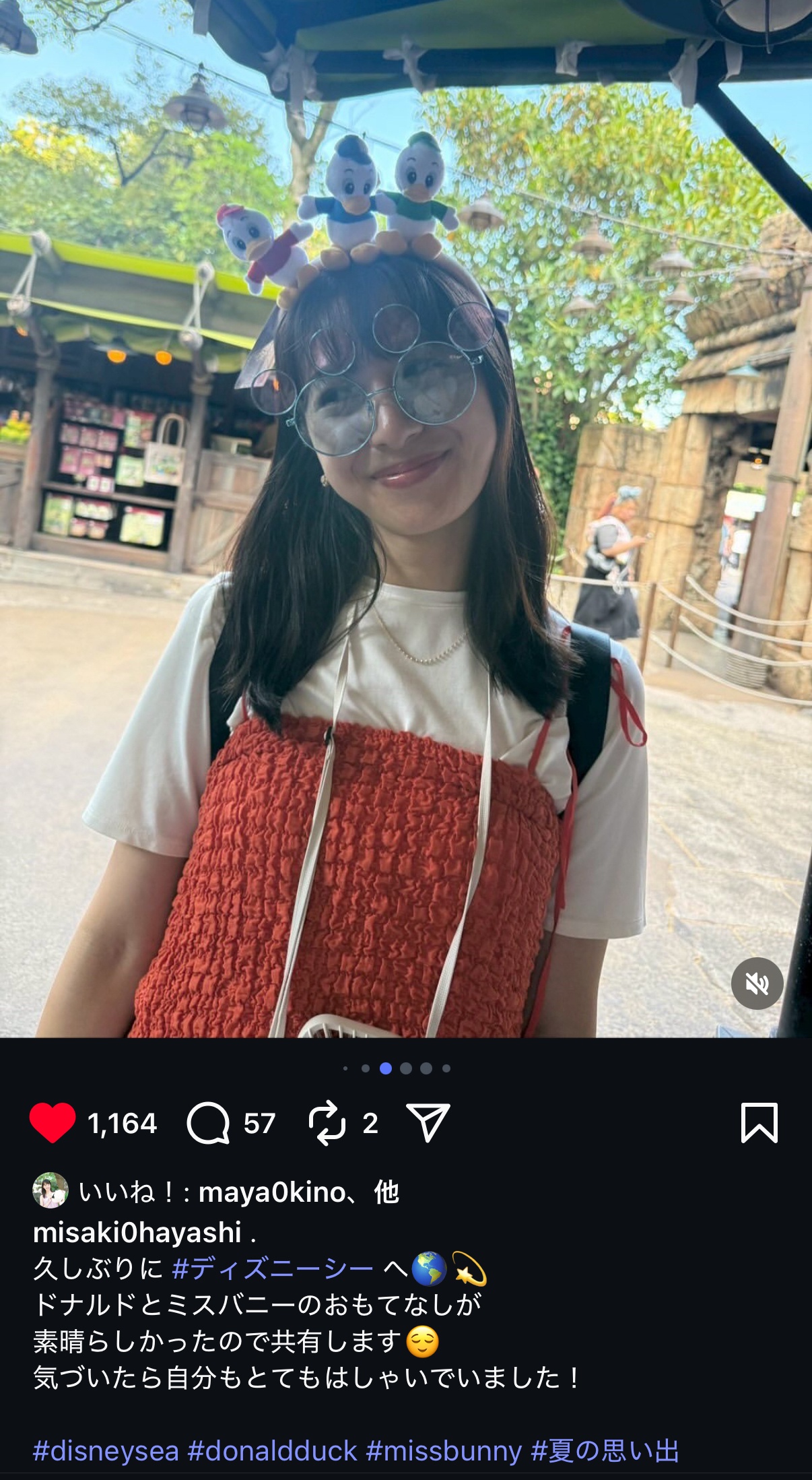The image size is (812, 1480).
Task: Unmute the sound with the speaker icon
Action: point(757,984)
